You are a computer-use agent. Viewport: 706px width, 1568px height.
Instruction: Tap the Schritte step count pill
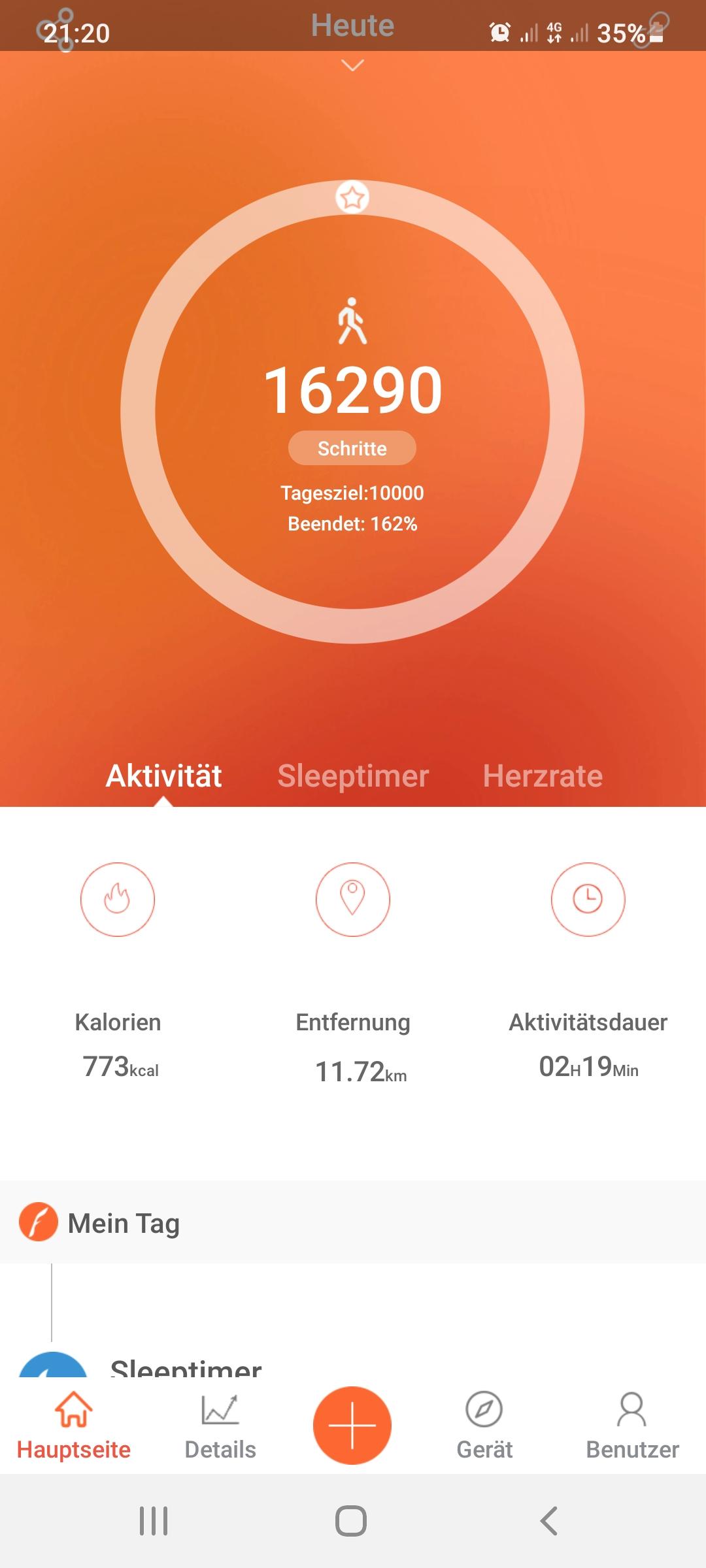(x=352, y=448)
